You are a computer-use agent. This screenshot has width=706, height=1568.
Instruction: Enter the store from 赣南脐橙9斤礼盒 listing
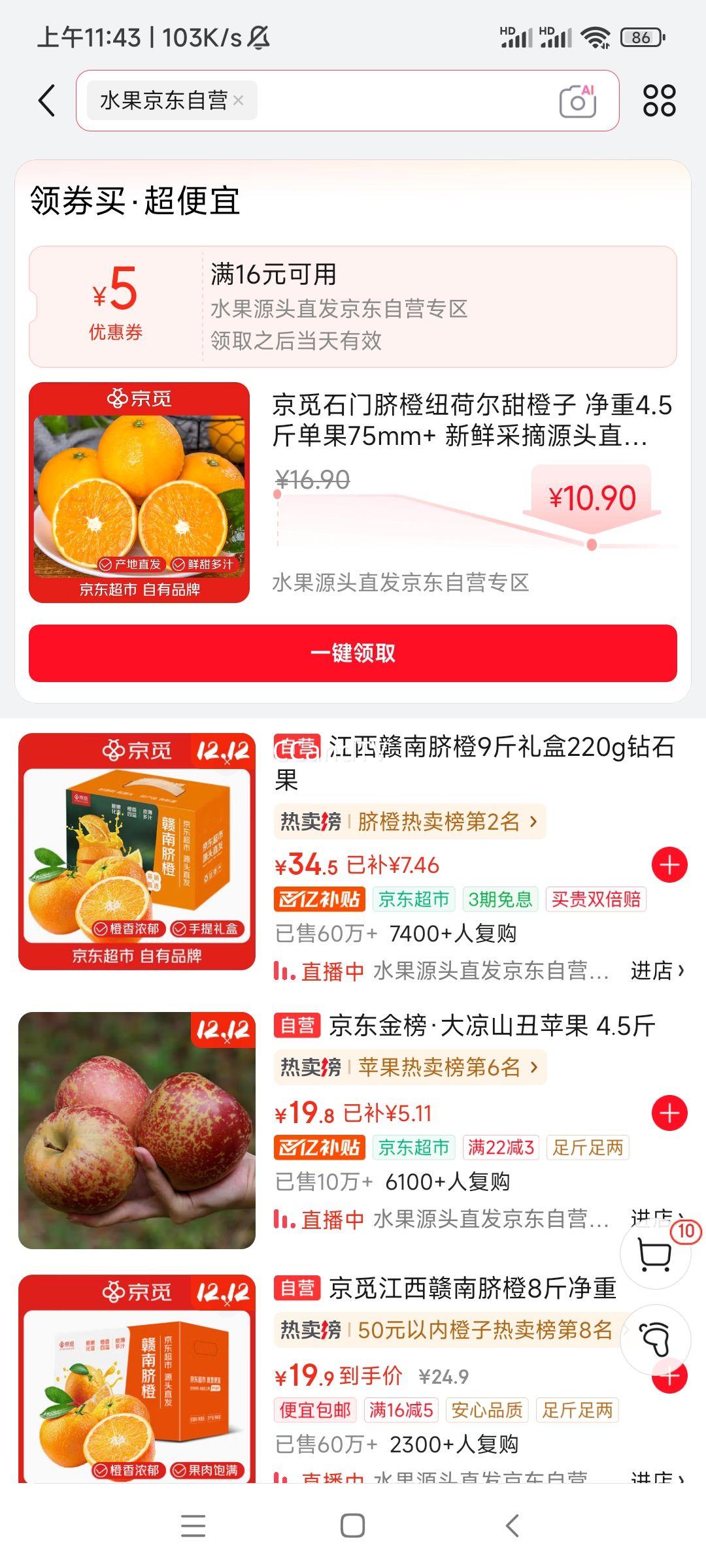[657, 971]
